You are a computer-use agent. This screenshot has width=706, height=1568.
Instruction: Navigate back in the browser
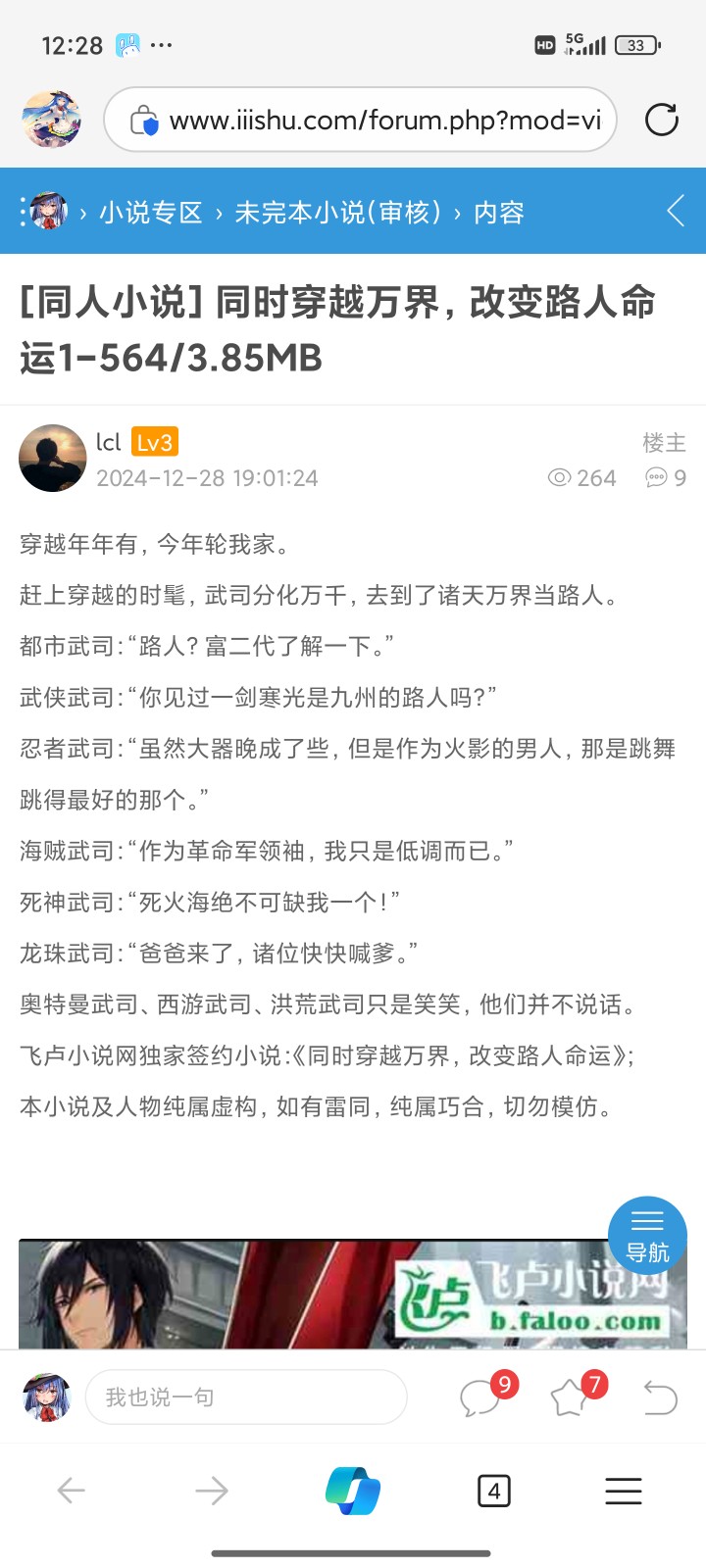[71, 1491]
